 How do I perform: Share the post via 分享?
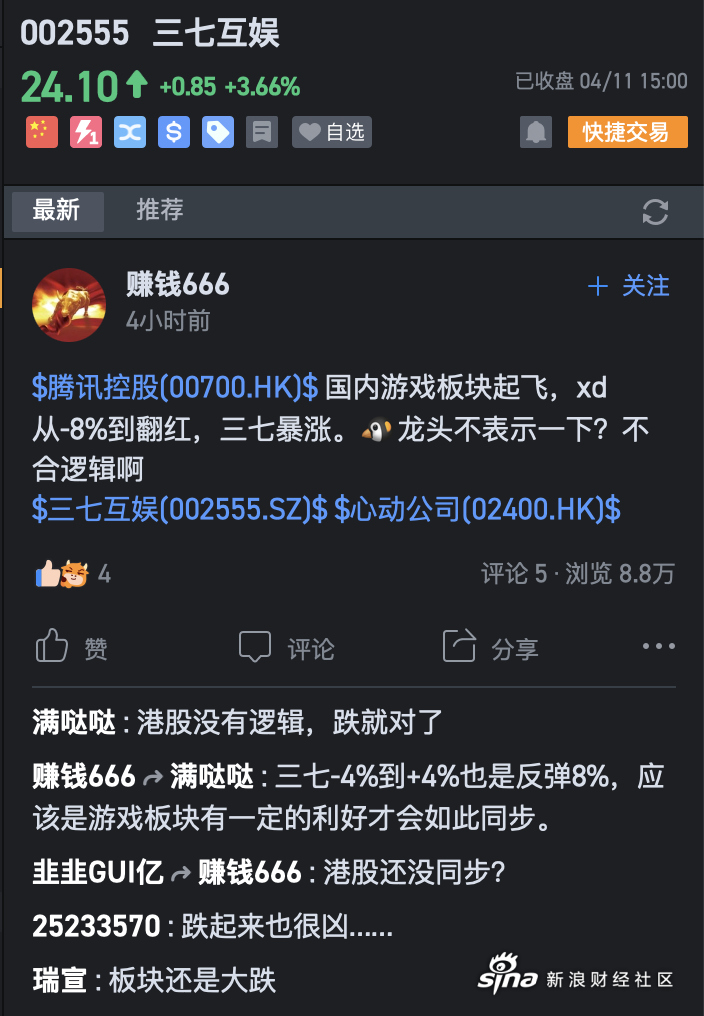pos(491,648)
